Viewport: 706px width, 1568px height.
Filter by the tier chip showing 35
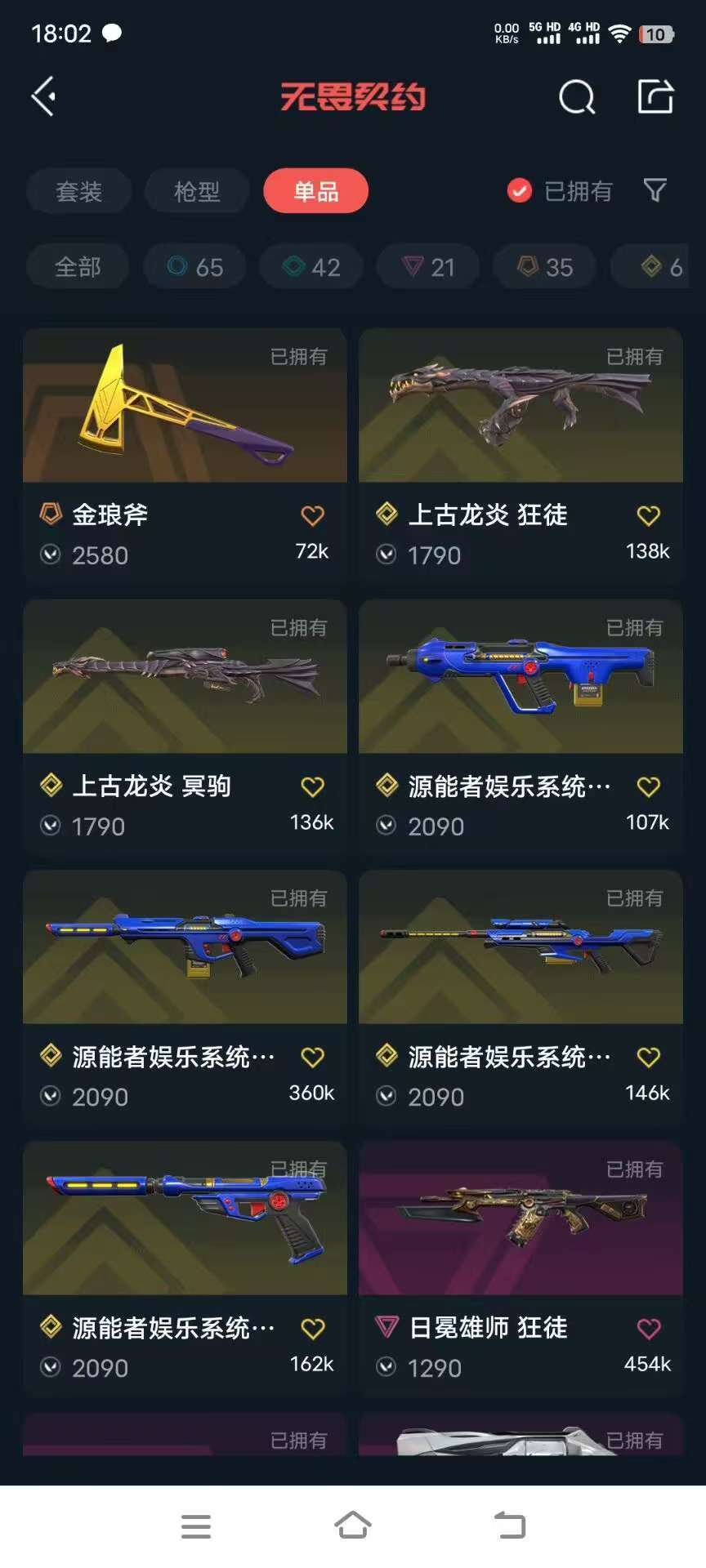tap(545, 266)
